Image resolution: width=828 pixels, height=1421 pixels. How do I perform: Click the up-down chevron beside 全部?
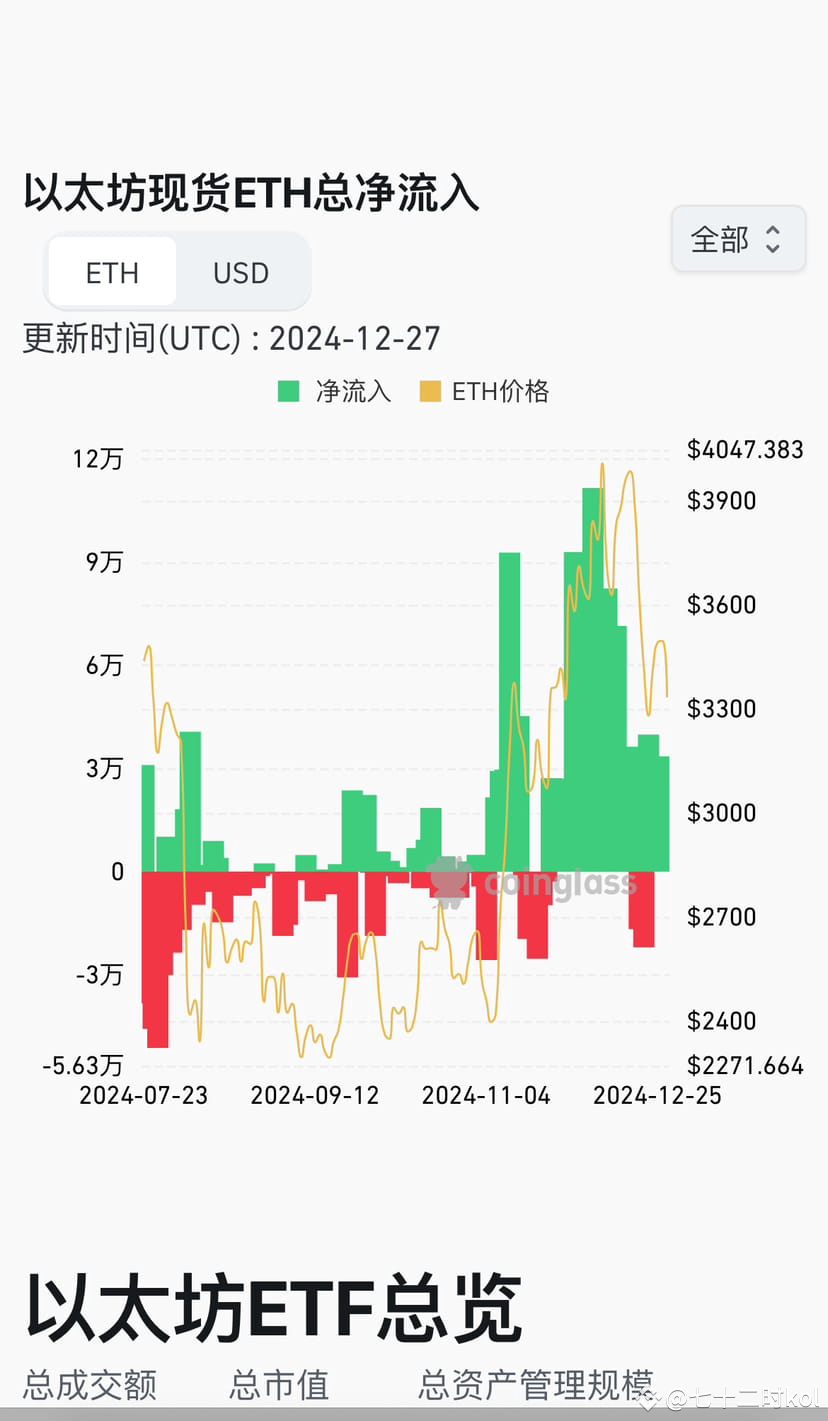[773, 238]
